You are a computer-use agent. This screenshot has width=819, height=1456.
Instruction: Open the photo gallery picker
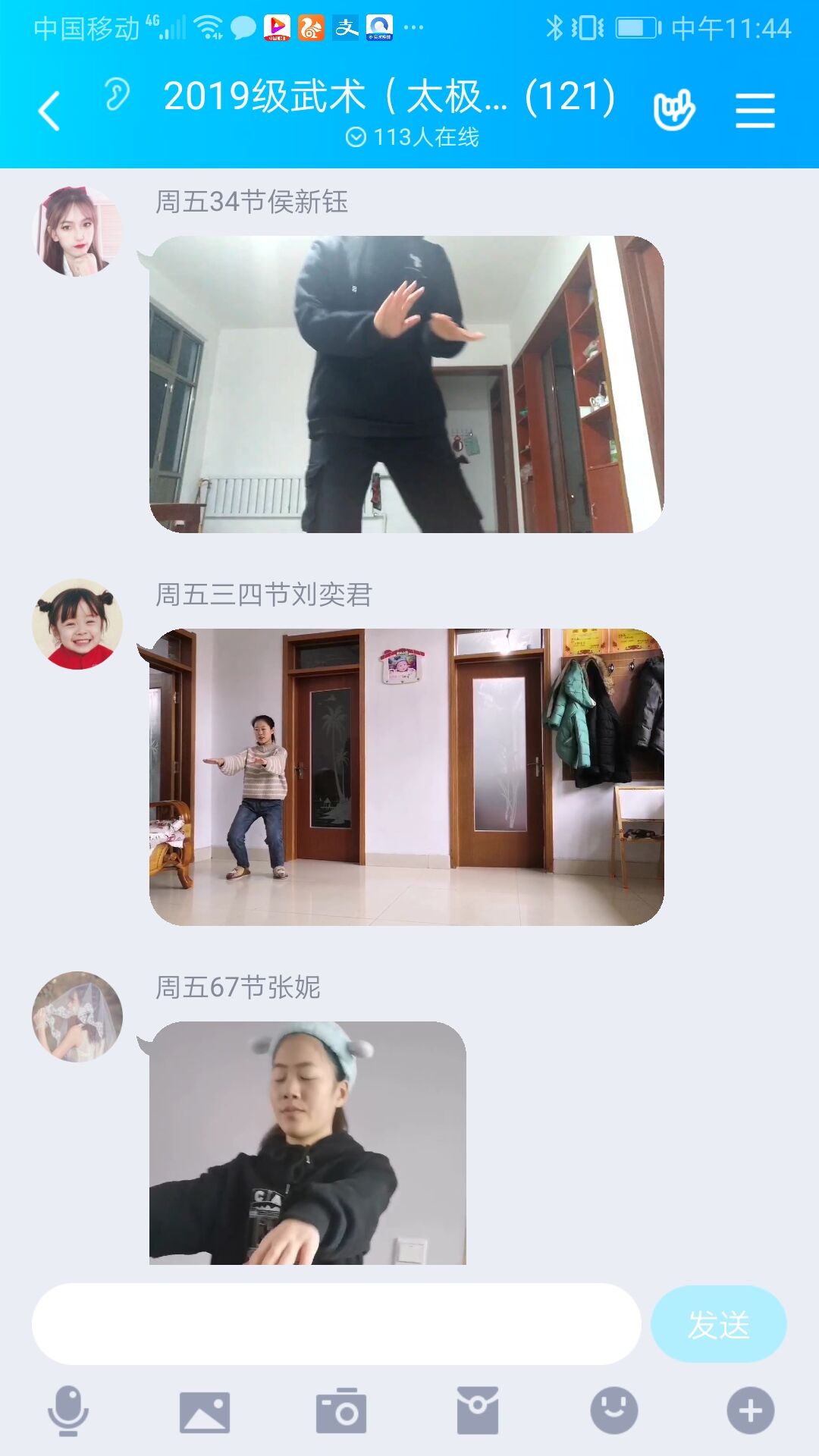205,1411
